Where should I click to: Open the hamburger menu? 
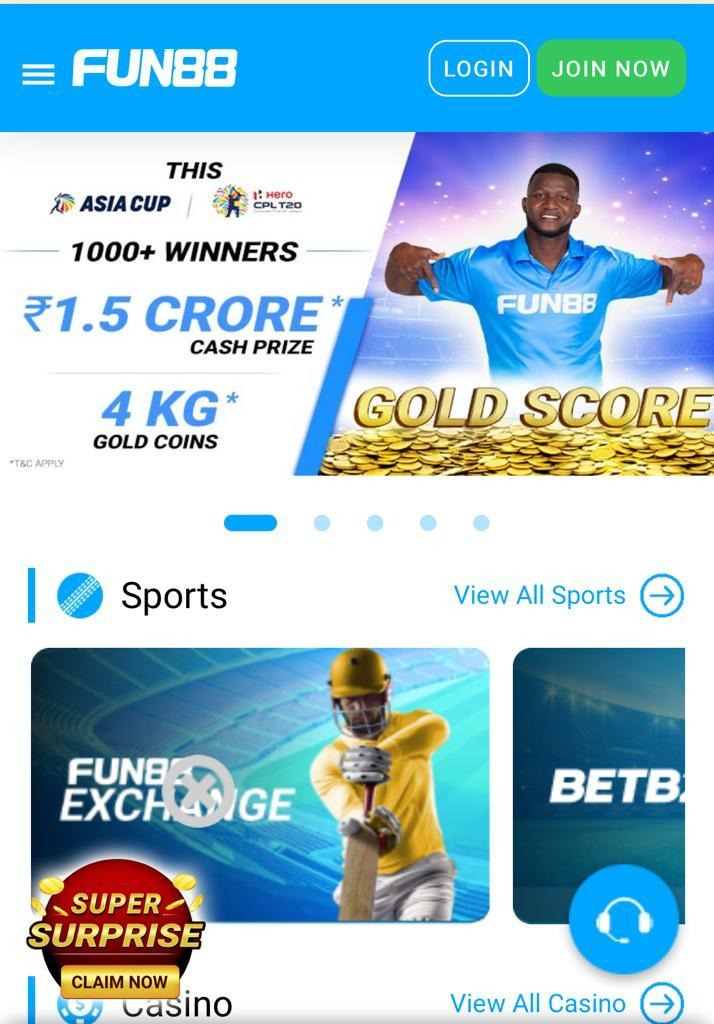38,74
